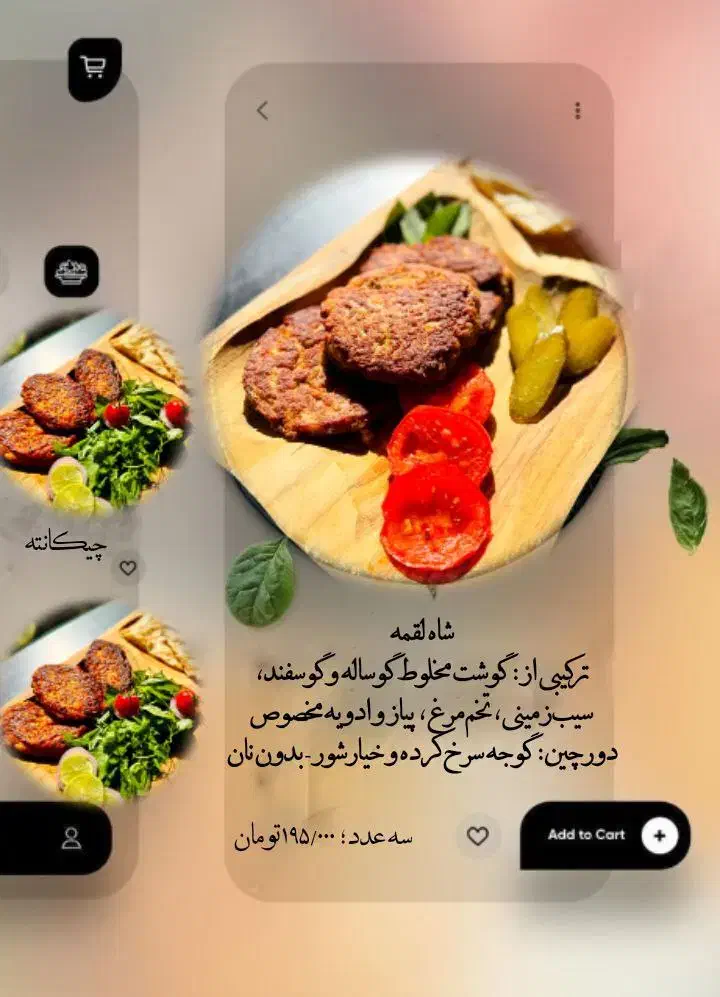
Task: Tap the heart below the left food photo
Action: click(x=126, y=566)
